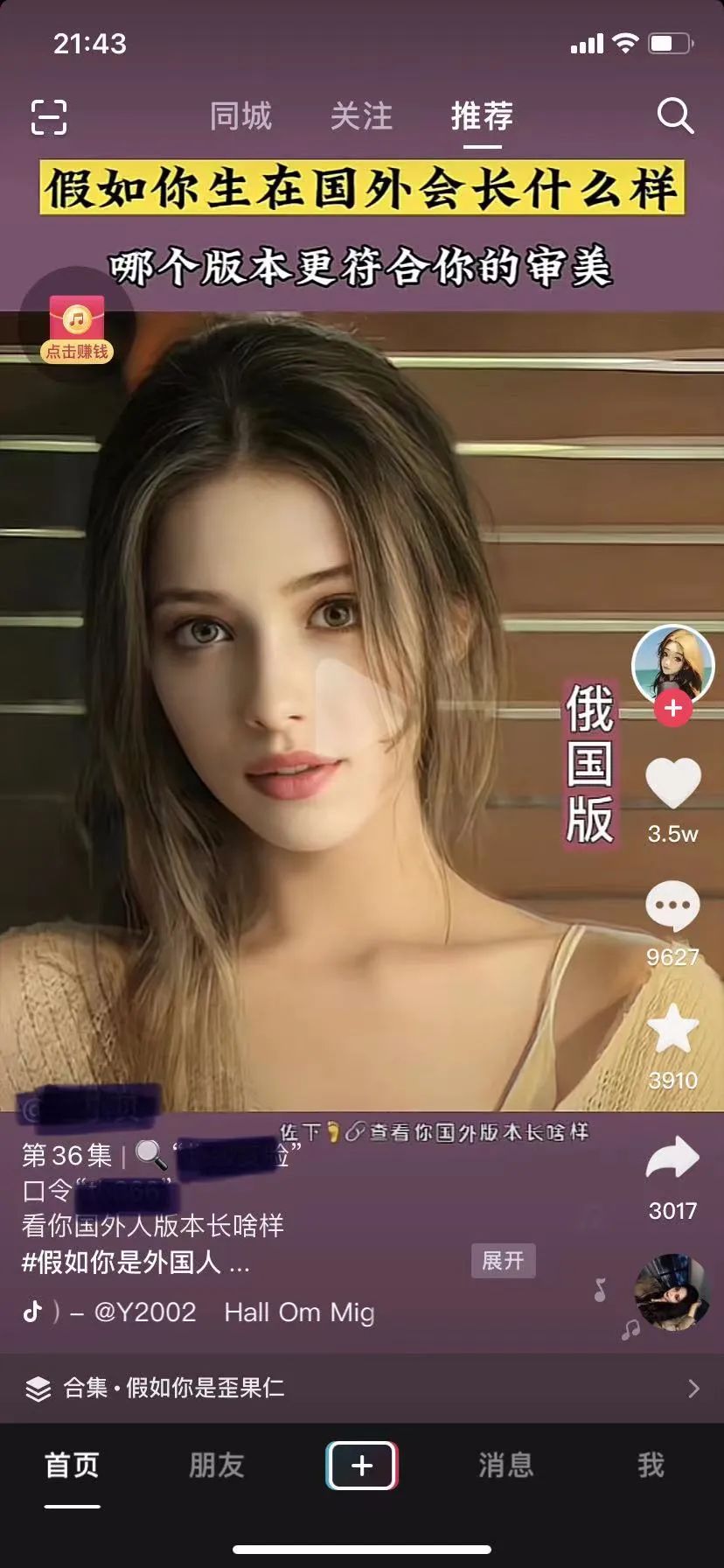Like this video
Screen dimensions: 724x1568
pos(672,783)
